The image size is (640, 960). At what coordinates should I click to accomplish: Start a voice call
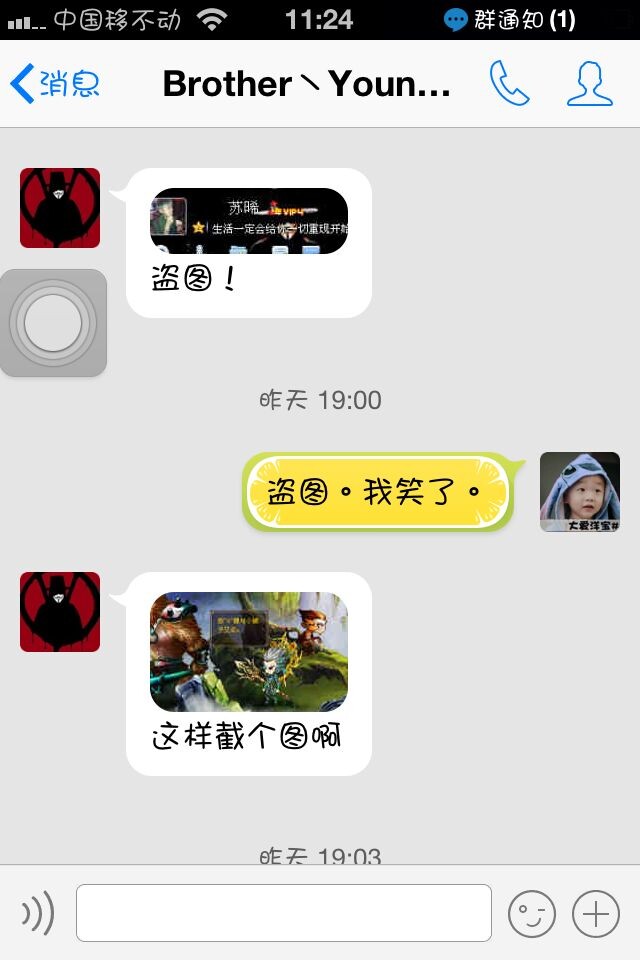click(509, 84)
